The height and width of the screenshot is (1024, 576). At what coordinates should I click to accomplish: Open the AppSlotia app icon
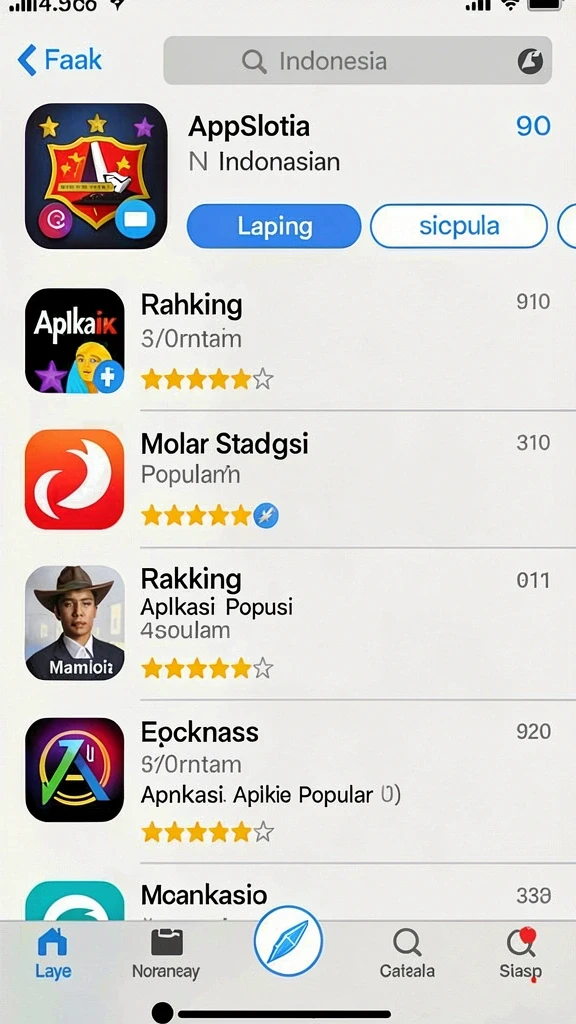(x=96, y=176)
